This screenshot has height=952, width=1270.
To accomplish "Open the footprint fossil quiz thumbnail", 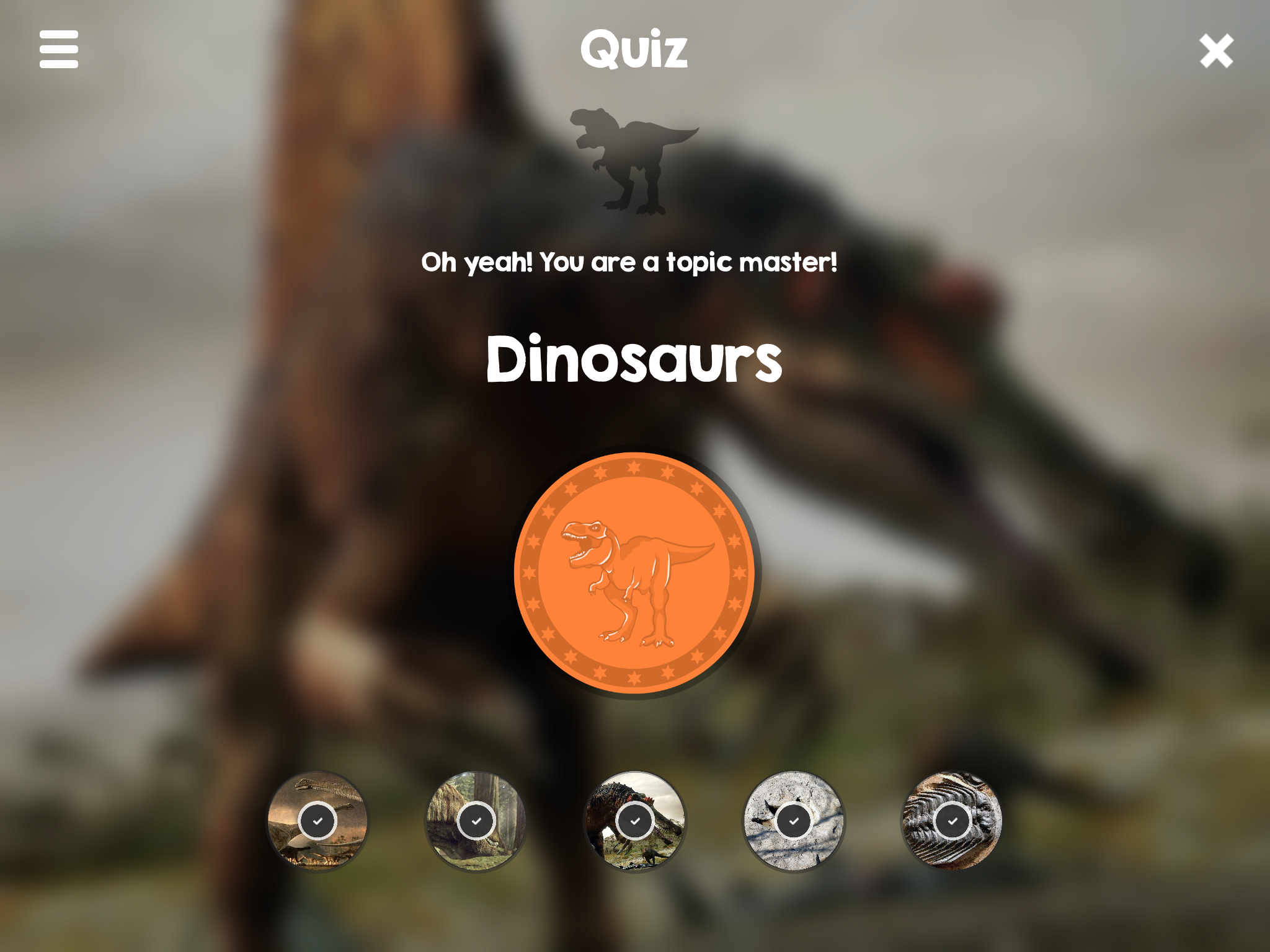I will (x=794, y=821).
